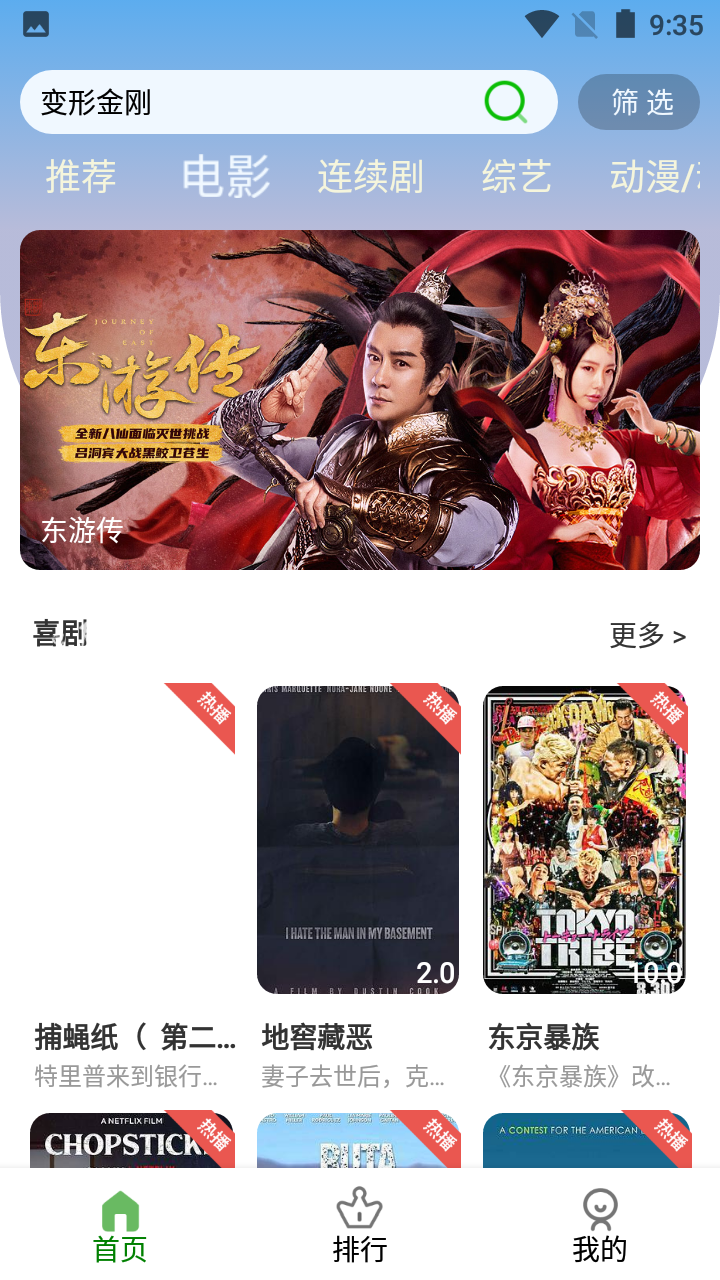Image resolution: width=720 pixels, height=1280 pixels.
Task: View more in 喜剧 via 更多
Action: click(647, 635)
